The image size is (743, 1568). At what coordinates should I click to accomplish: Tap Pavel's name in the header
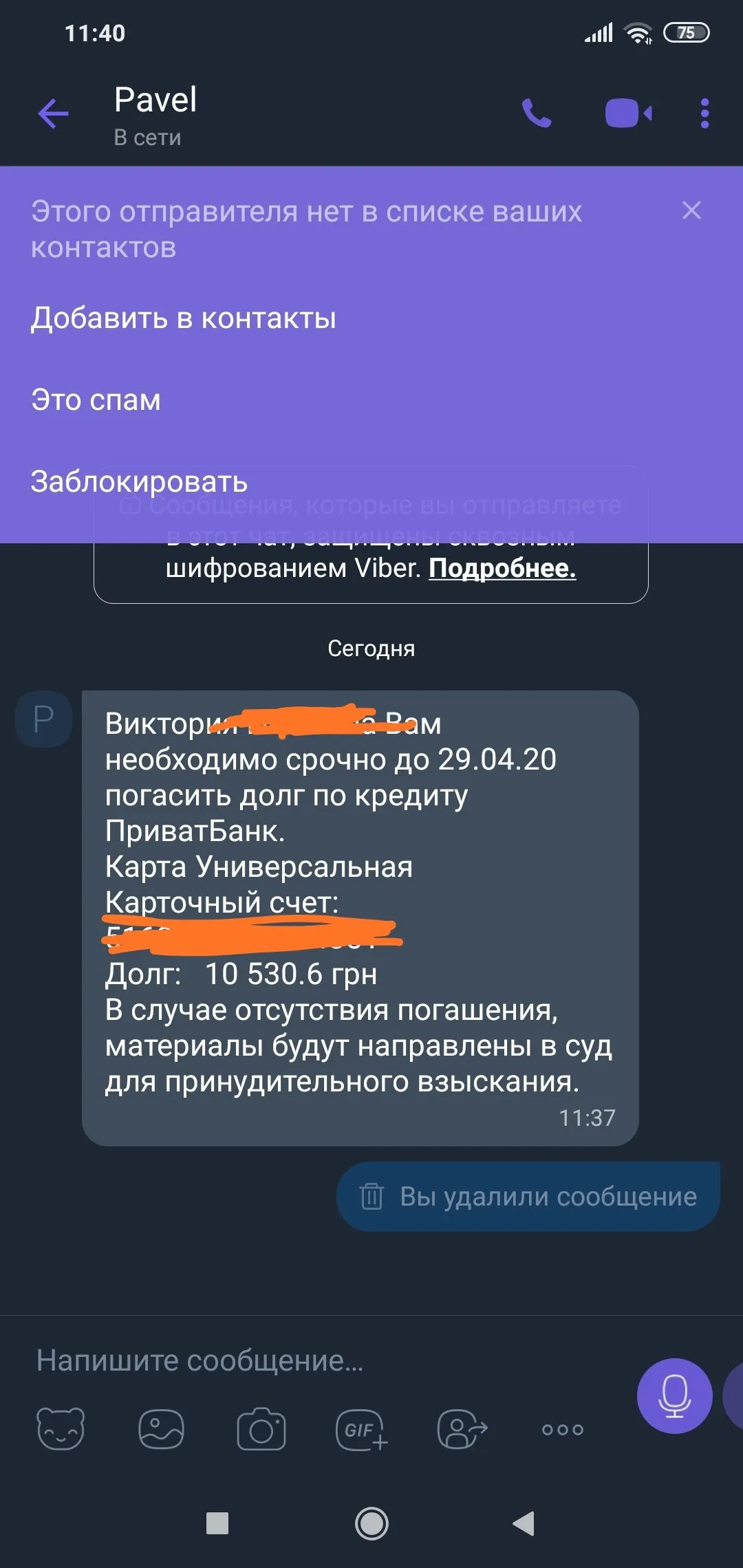point(155,100)
